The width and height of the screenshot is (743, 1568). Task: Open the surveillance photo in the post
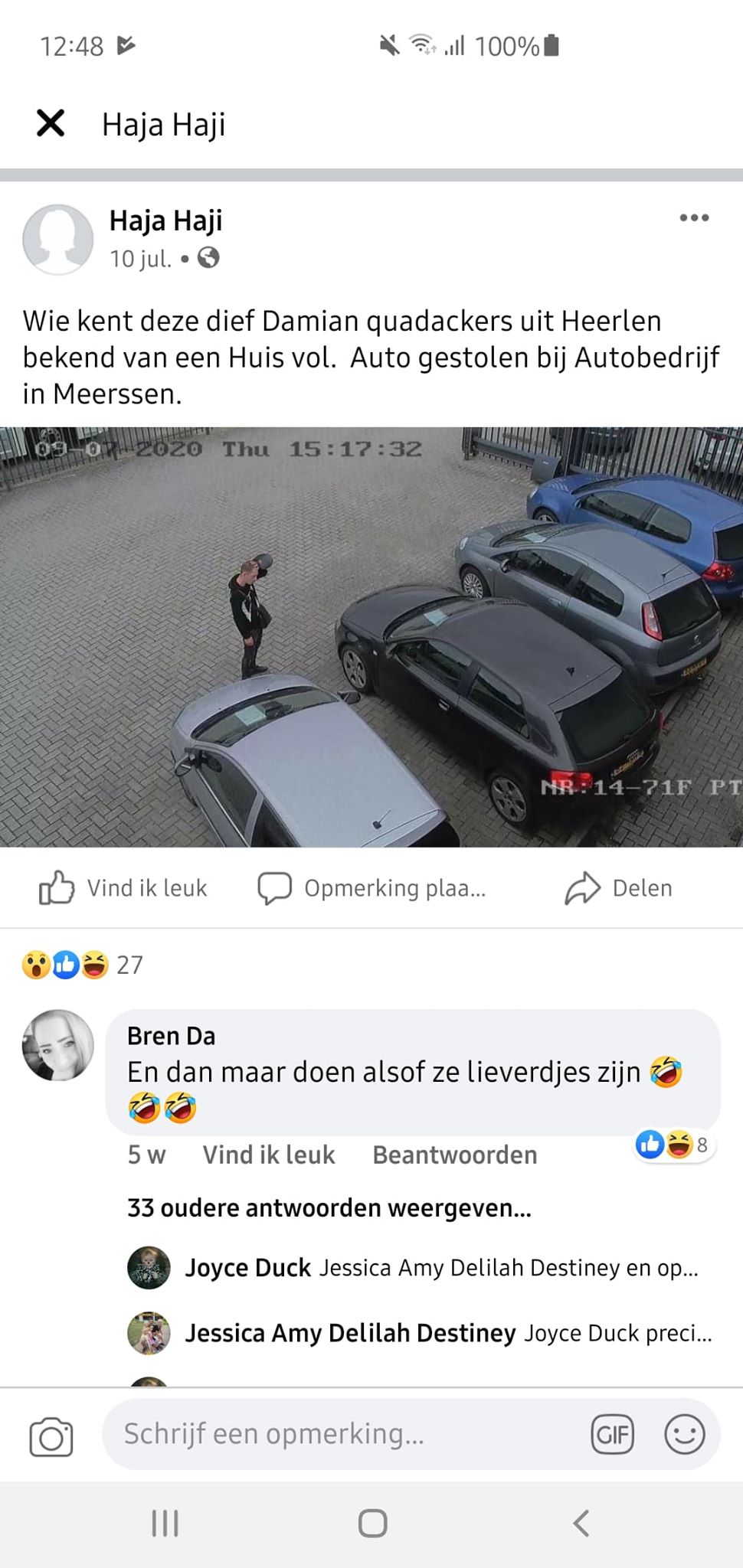[x=371, y=637]
